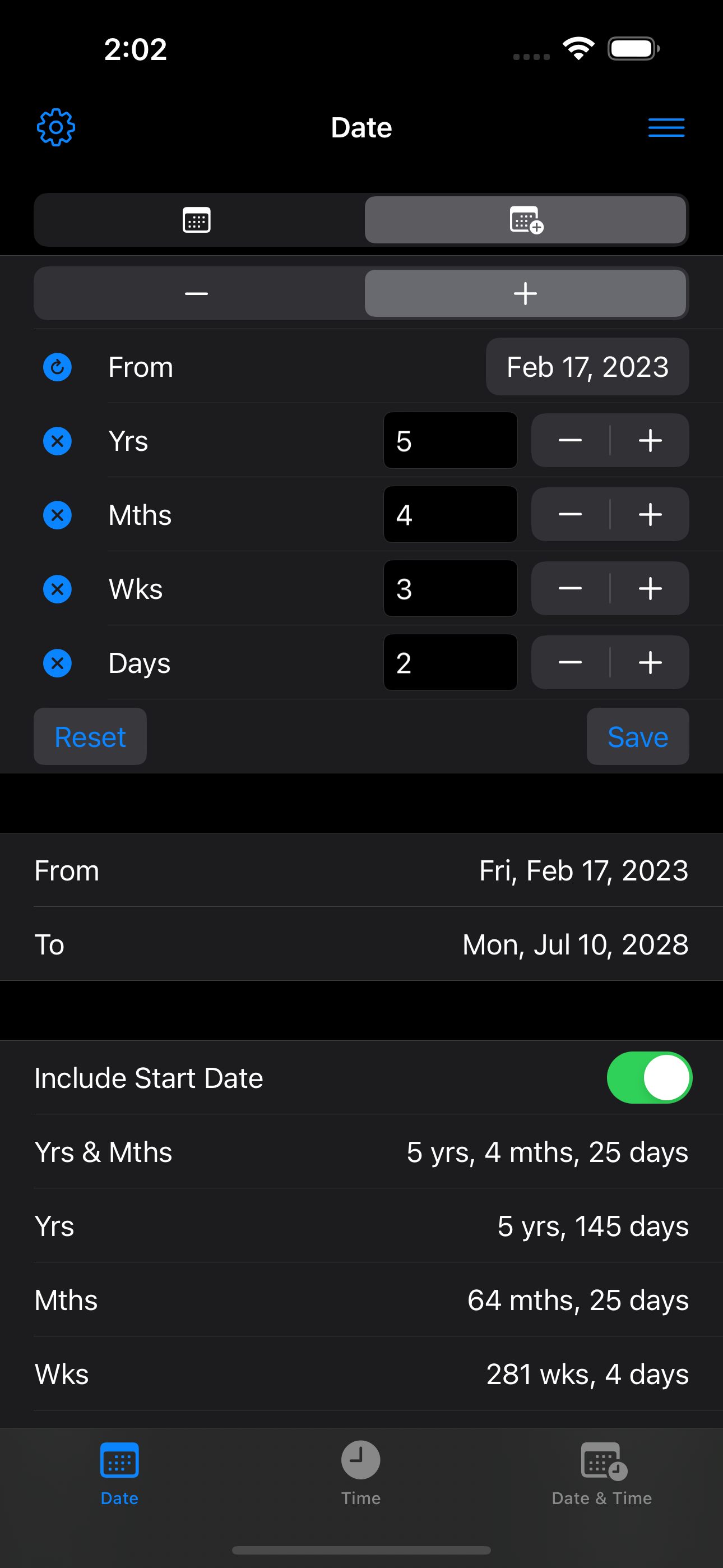Switch to subtract mode
723x1568 pixels.
196,293
